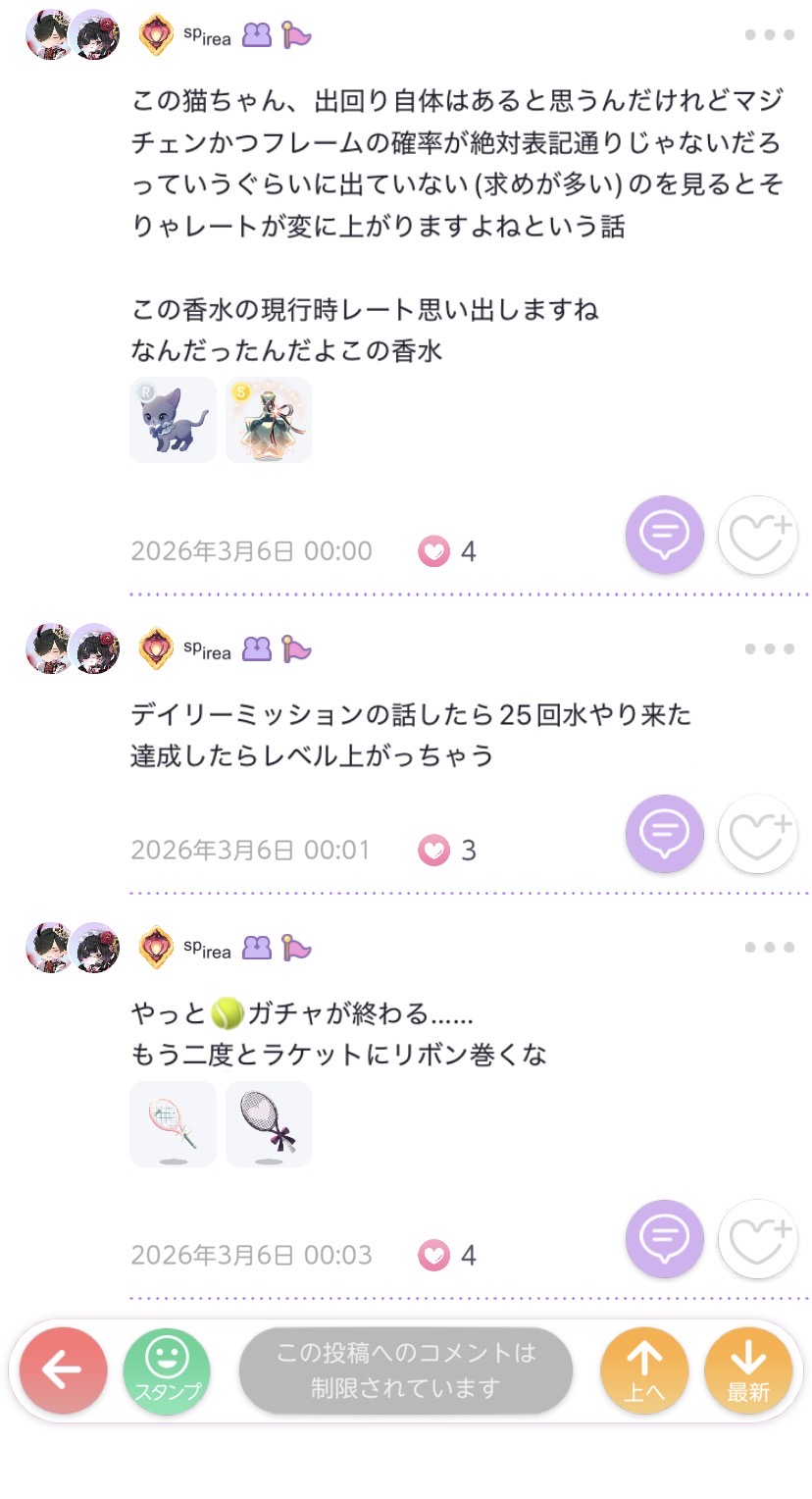Tap the commenting-restricted field
Screen dimensions: 812x1499
point(406,1370)
